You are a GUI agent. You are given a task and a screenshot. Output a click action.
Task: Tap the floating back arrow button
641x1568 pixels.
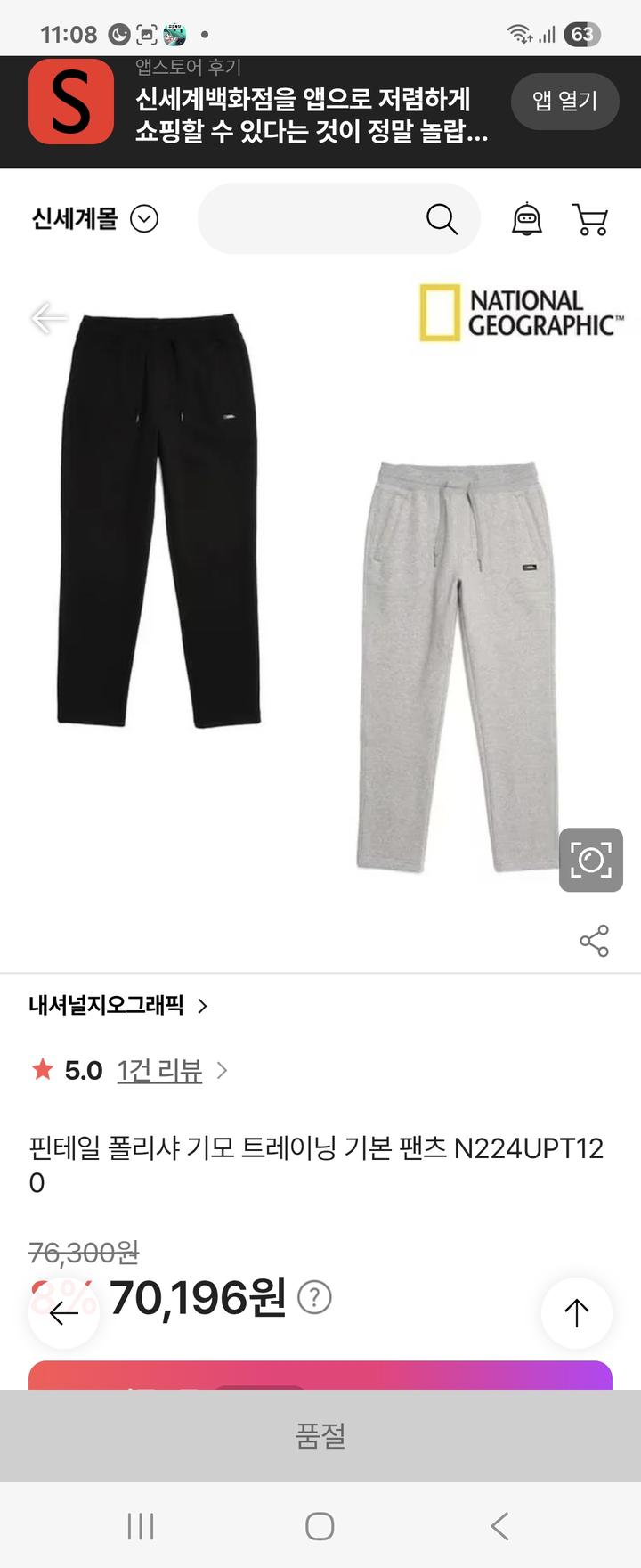pos(64,1312)
